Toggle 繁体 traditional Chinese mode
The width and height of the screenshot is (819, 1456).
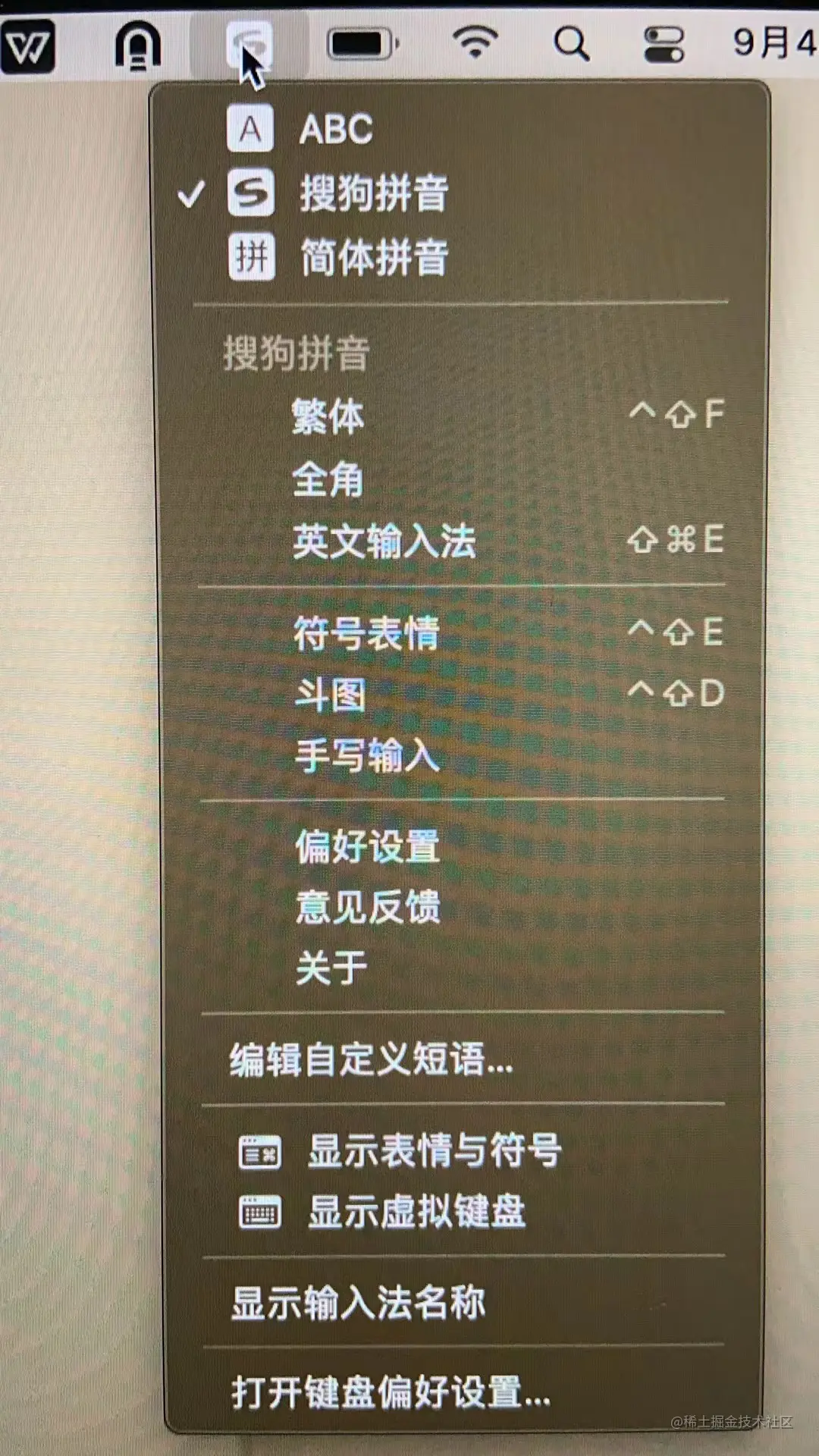328,416
